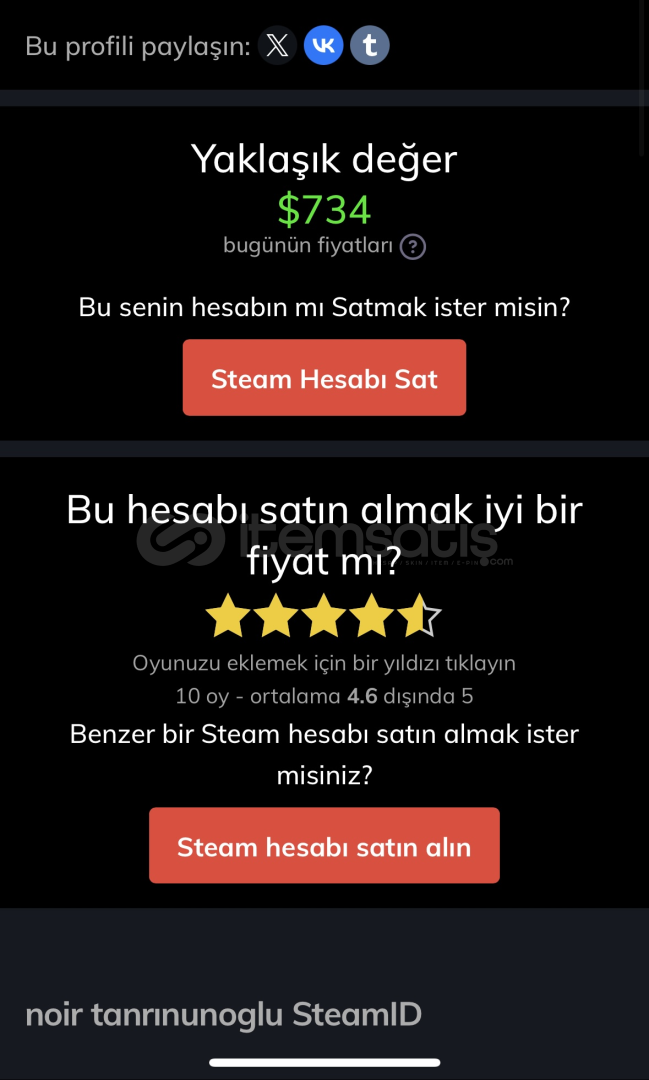Screen dimensions: 649x1080
Task: Select the fifth rating star
Action: click(x=420, y=617)
